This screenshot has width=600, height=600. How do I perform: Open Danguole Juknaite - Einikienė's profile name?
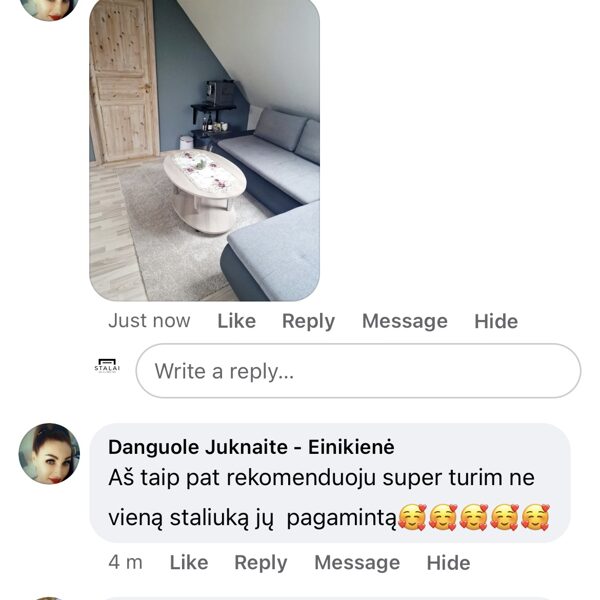(251, 447)
